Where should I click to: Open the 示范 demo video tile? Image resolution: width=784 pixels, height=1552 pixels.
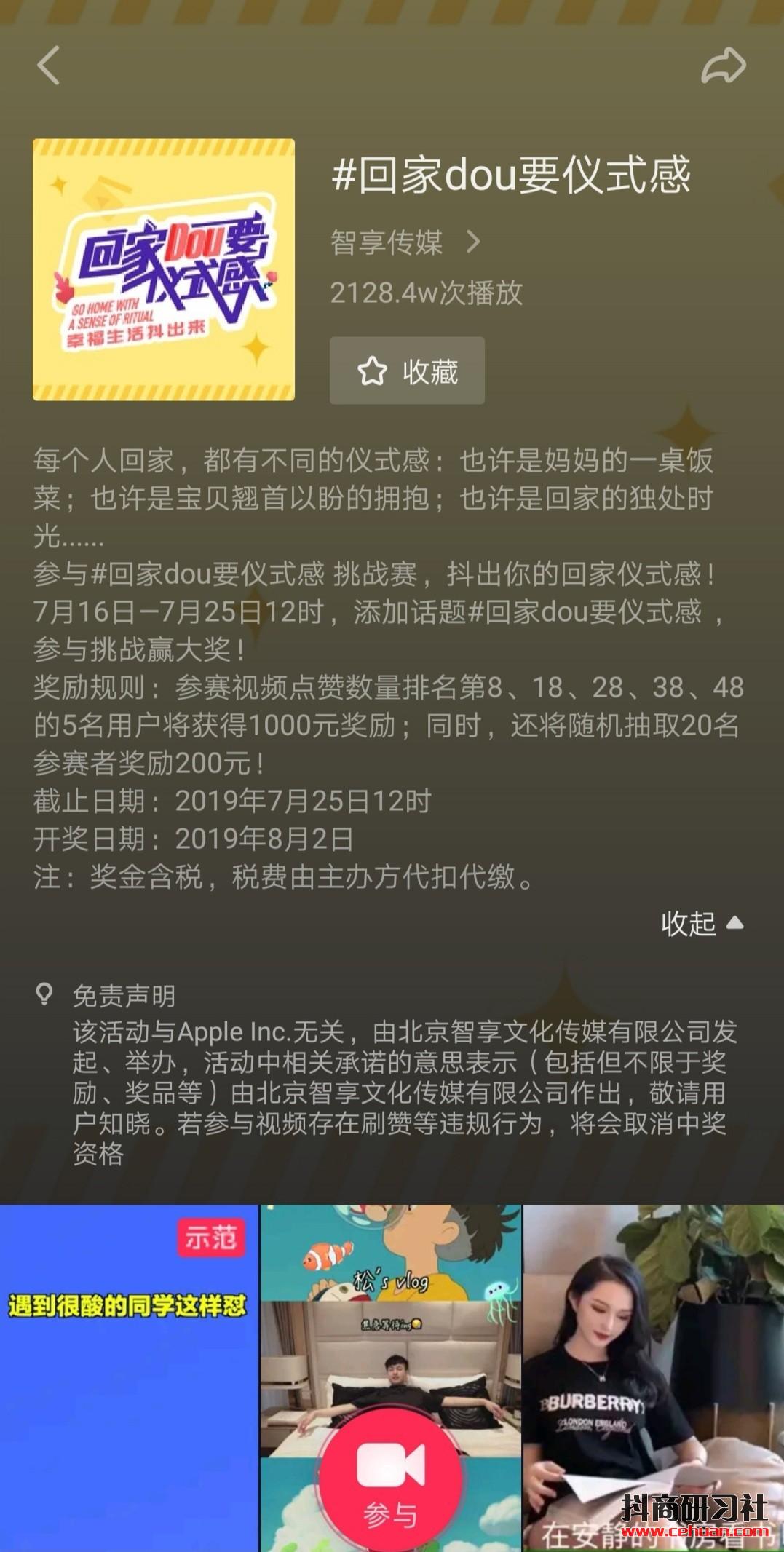coord(129,1376)
